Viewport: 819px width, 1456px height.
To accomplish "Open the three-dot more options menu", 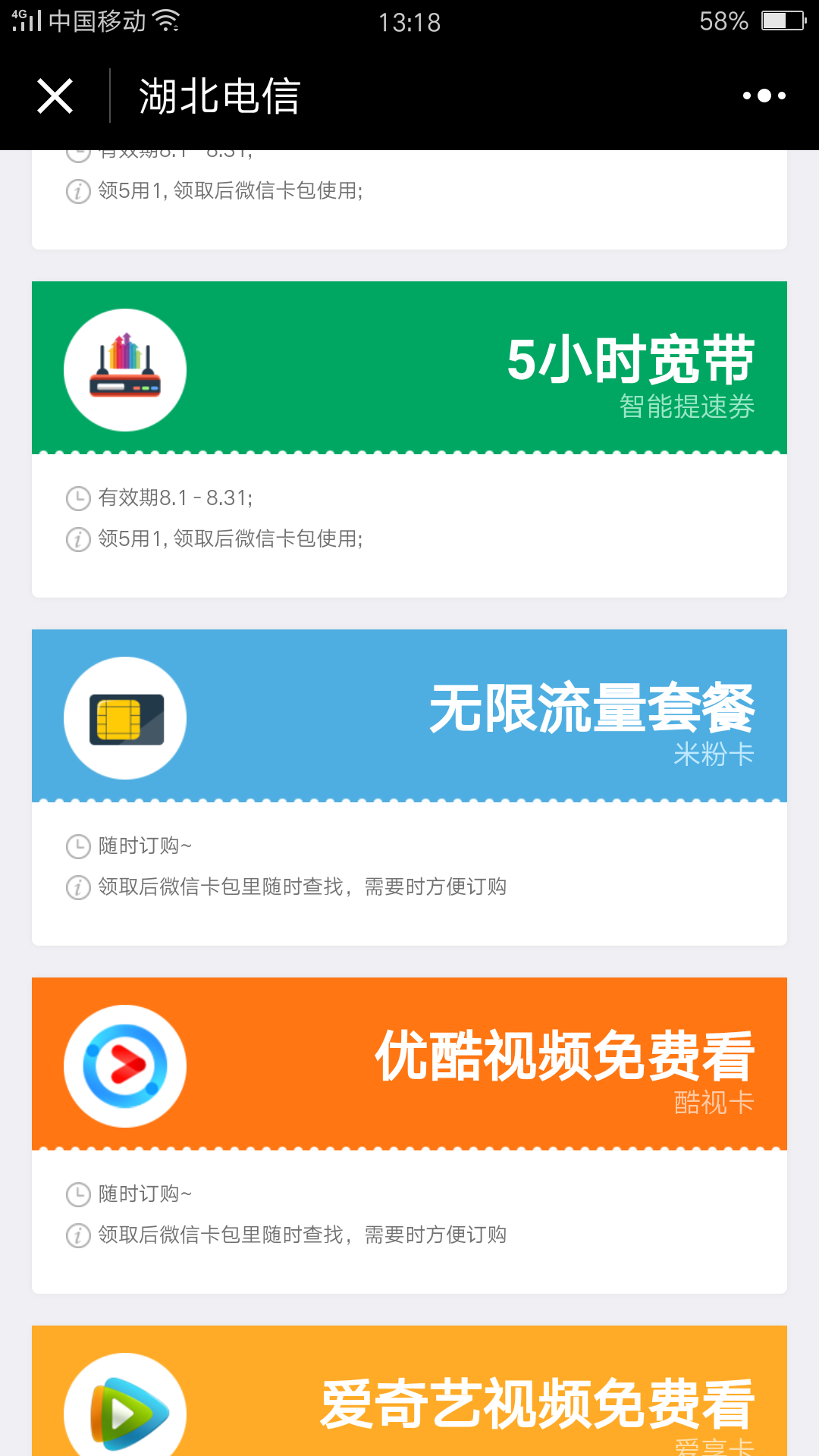I will (764, 96).
